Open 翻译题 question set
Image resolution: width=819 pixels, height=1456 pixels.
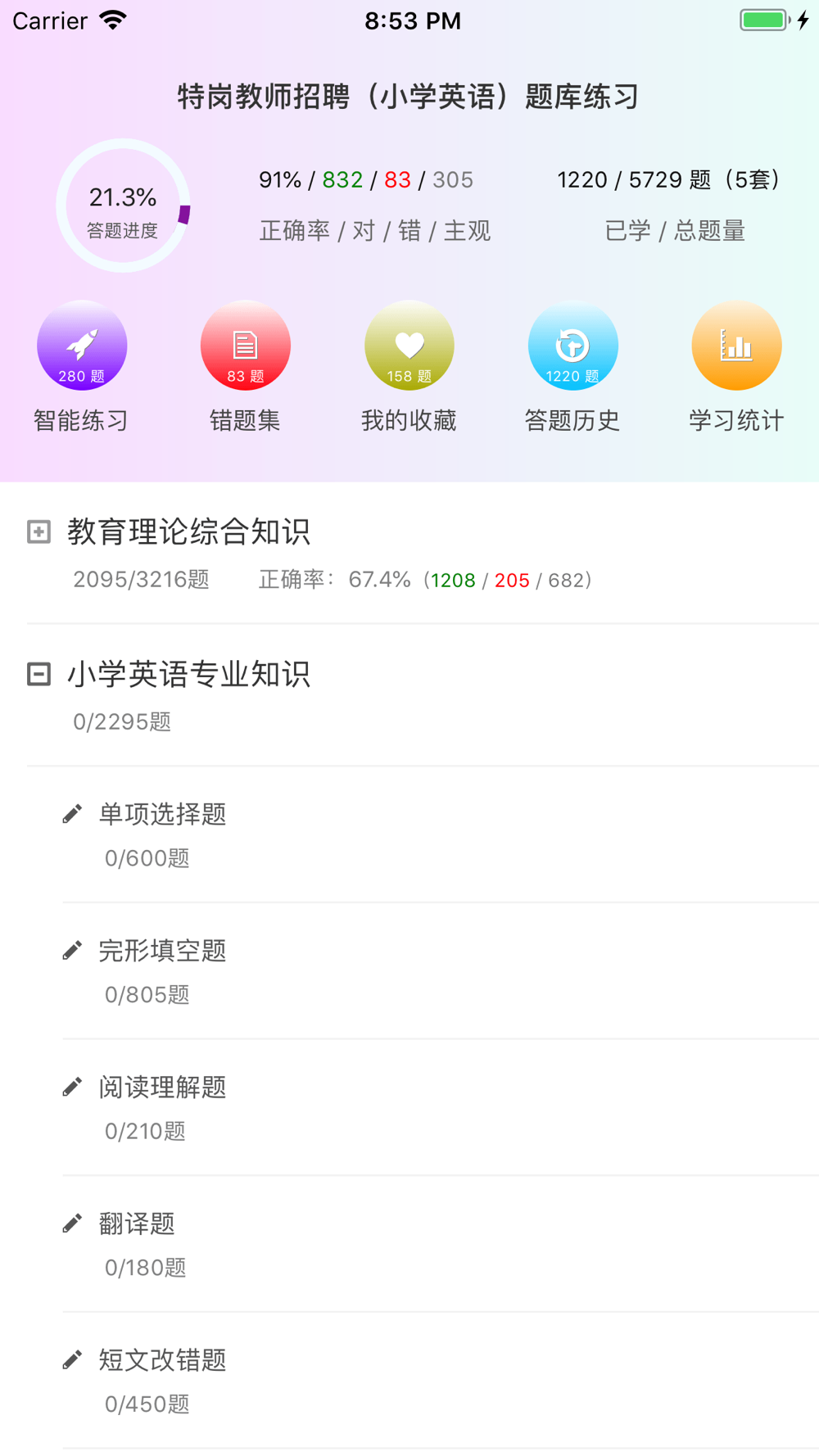pyautogui.click(x=441, y=1245)
